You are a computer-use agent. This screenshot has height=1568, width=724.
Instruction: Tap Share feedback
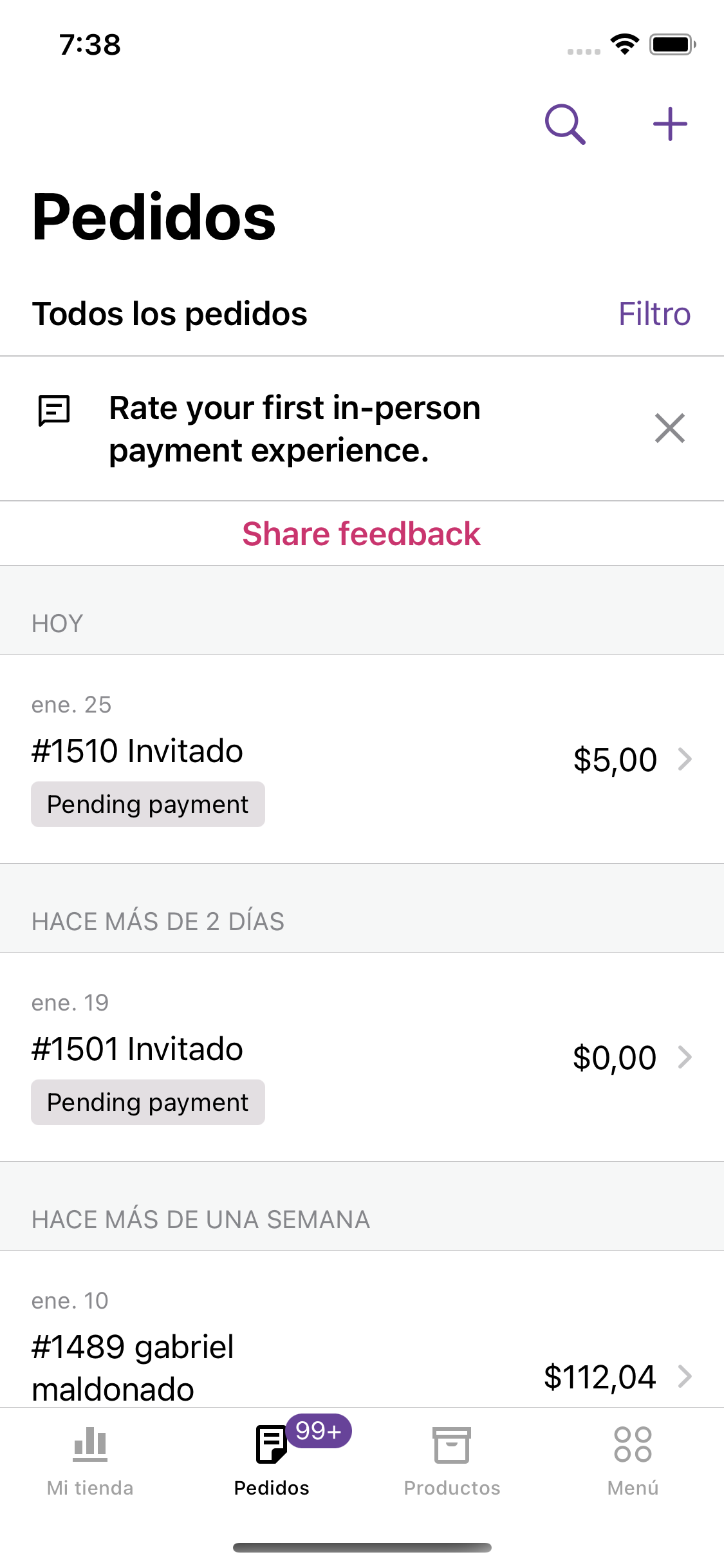coord(362,534)
